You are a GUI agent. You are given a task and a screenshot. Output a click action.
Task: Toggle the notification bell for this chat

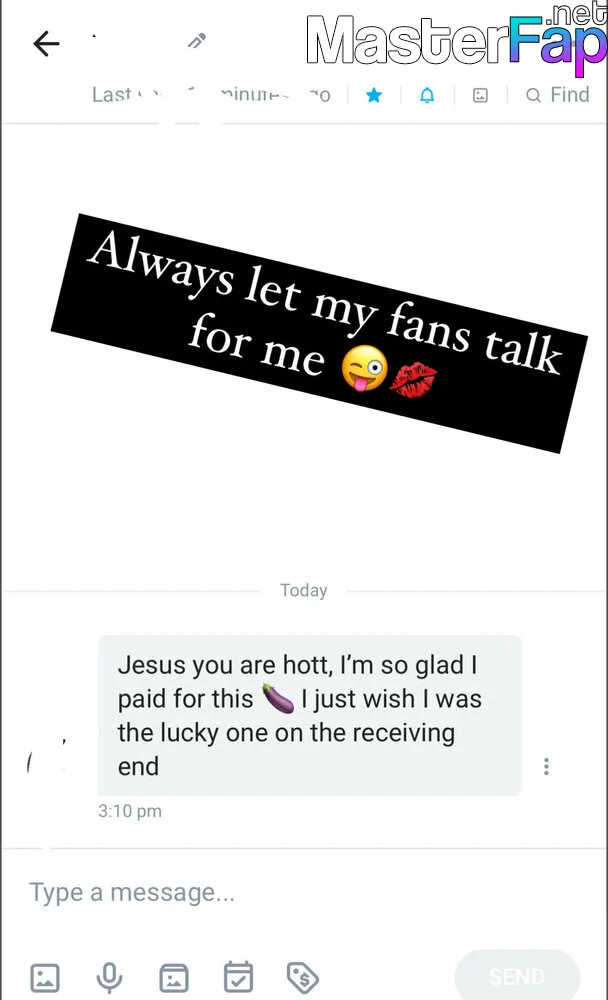click(427, 96)
